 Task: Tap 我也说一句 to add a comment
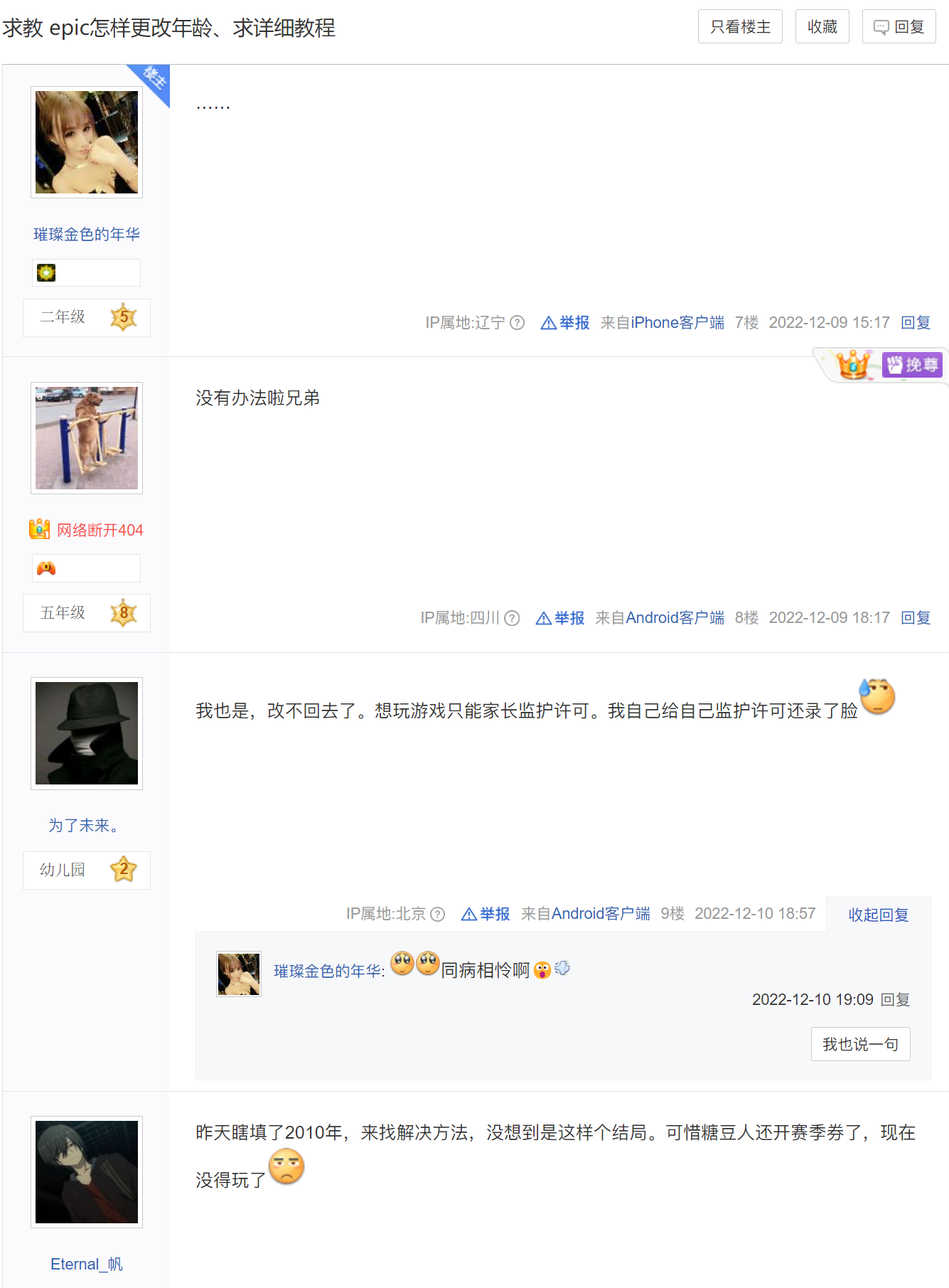click(860, 1044)
